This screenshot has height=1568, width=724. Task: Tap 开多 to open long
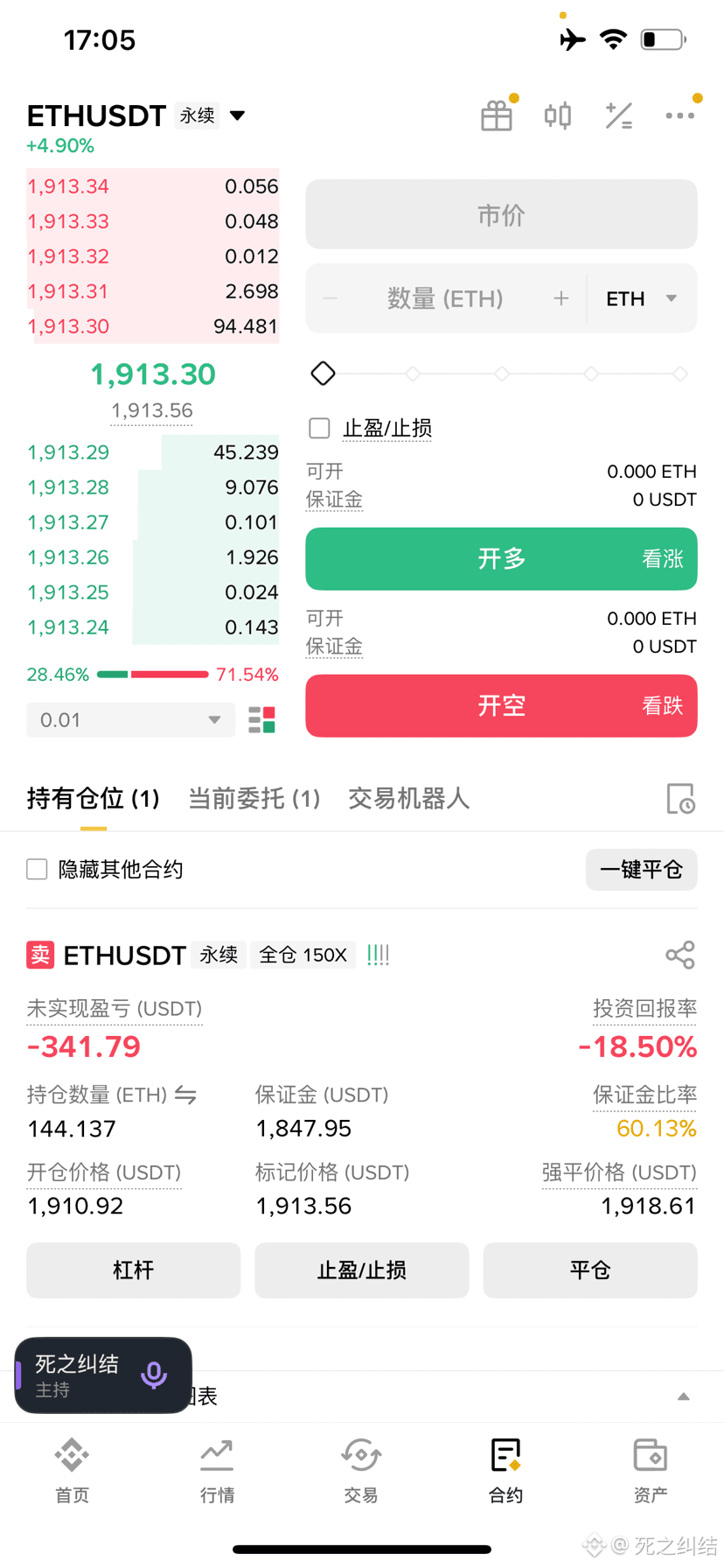[x=501, y=558]
